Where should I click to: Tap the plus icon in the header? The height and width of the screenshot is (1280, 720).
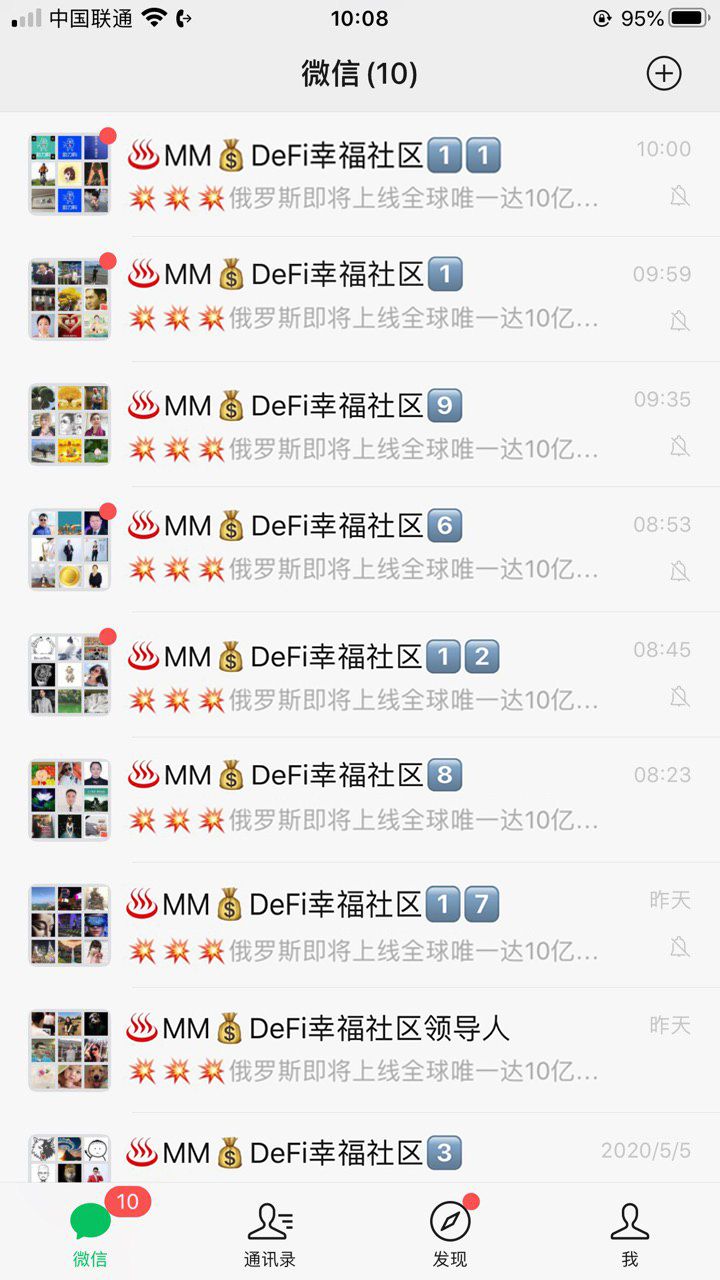(x=664, y=73)
